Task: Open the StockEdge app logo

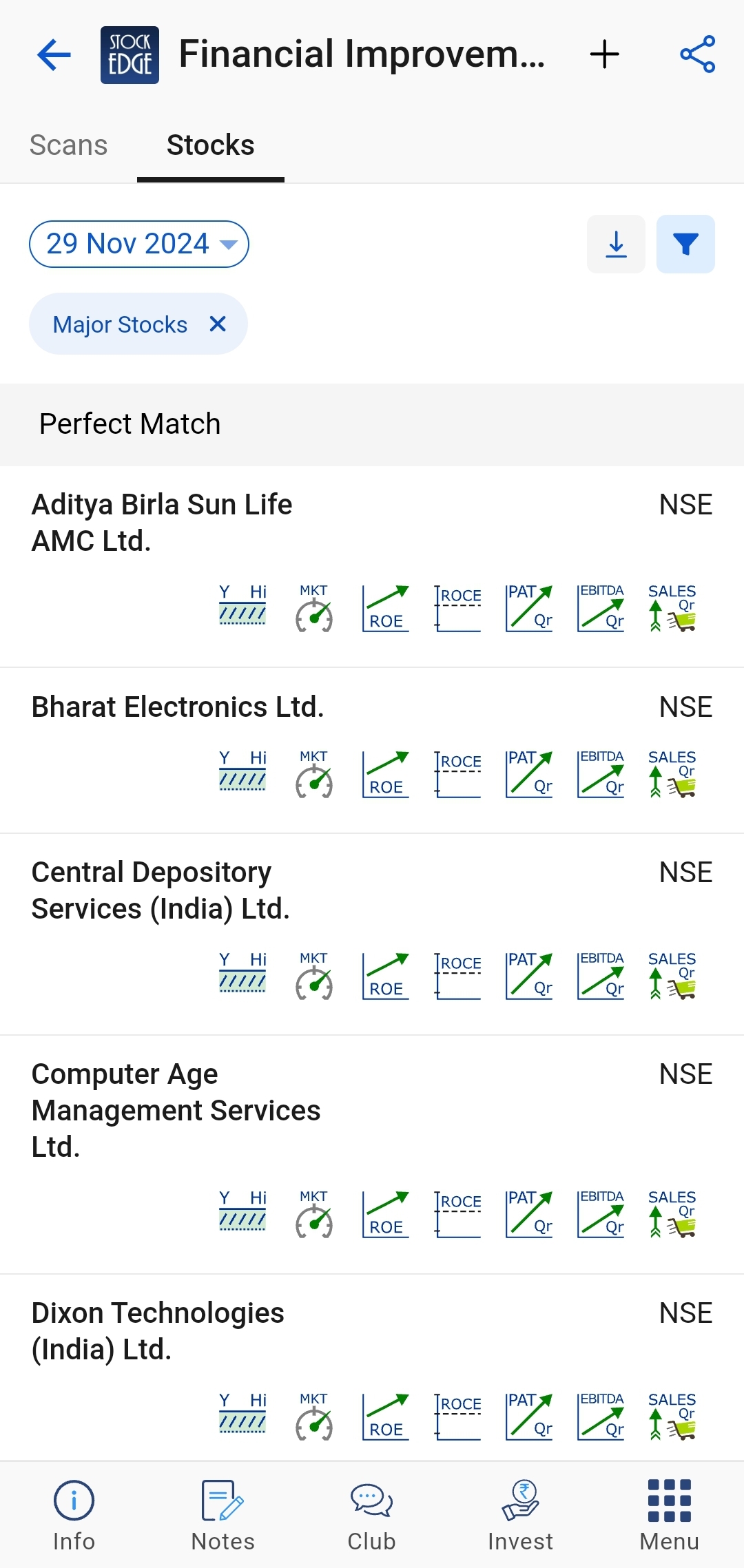Action: pos(130,53)
